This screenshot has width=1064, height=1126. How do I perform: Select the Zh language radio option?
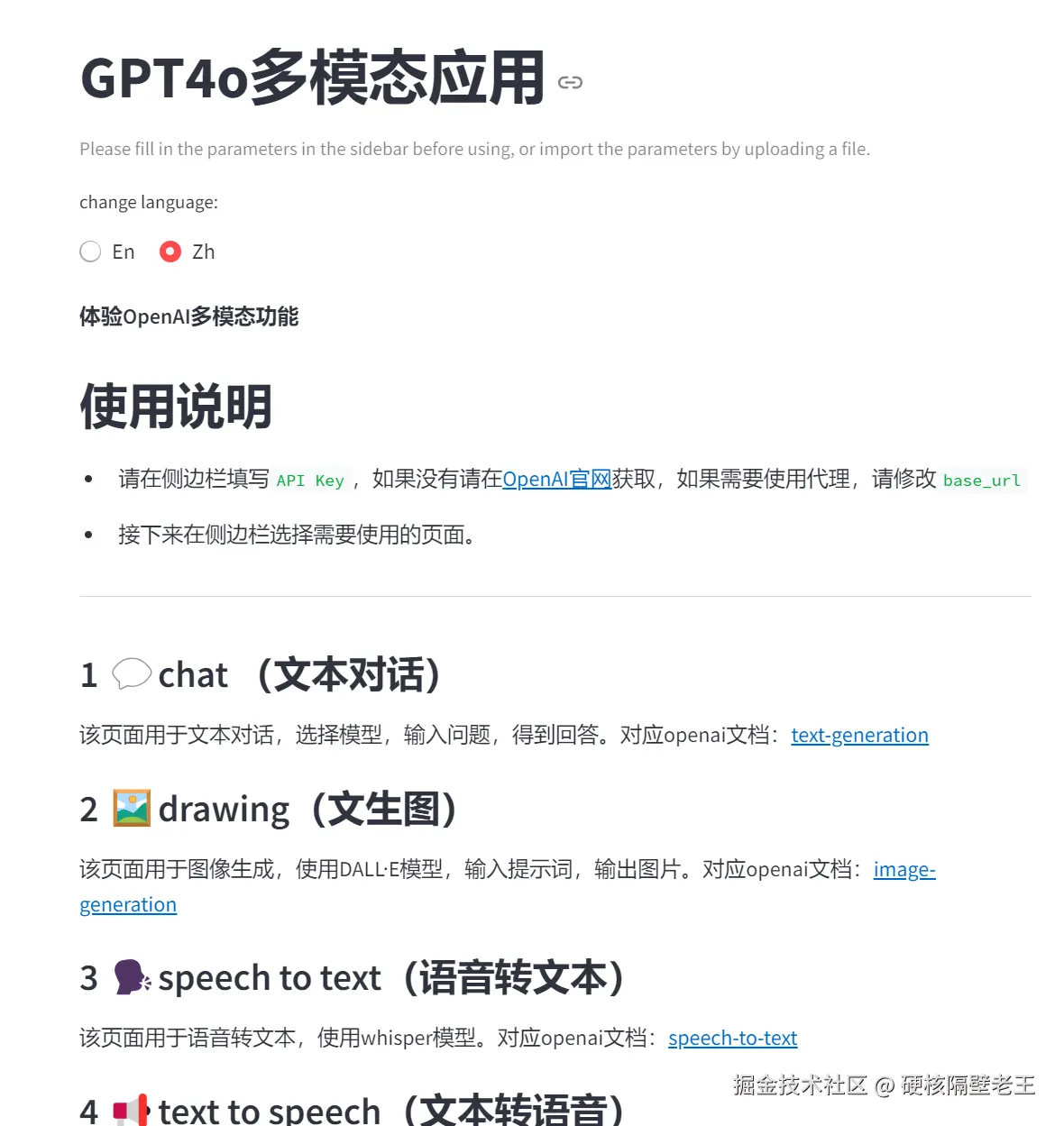point(170,252)
